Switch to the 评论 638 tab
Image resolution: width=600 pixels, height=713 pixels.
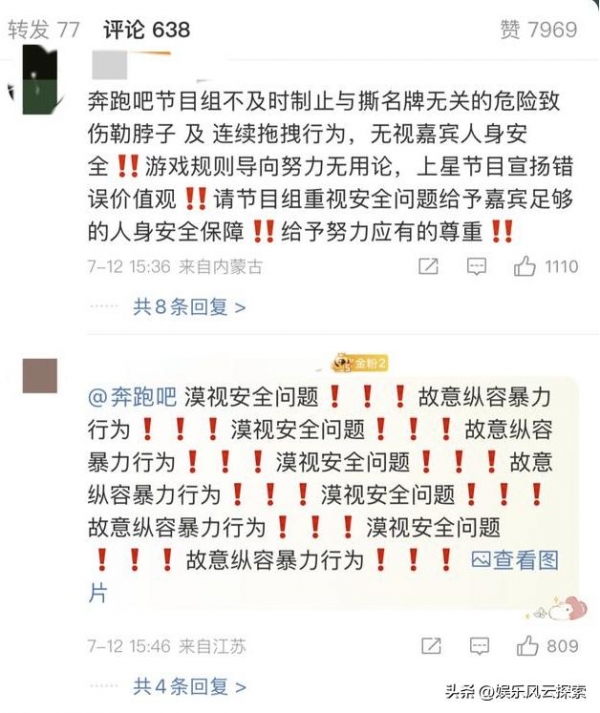tap(146, 30)
